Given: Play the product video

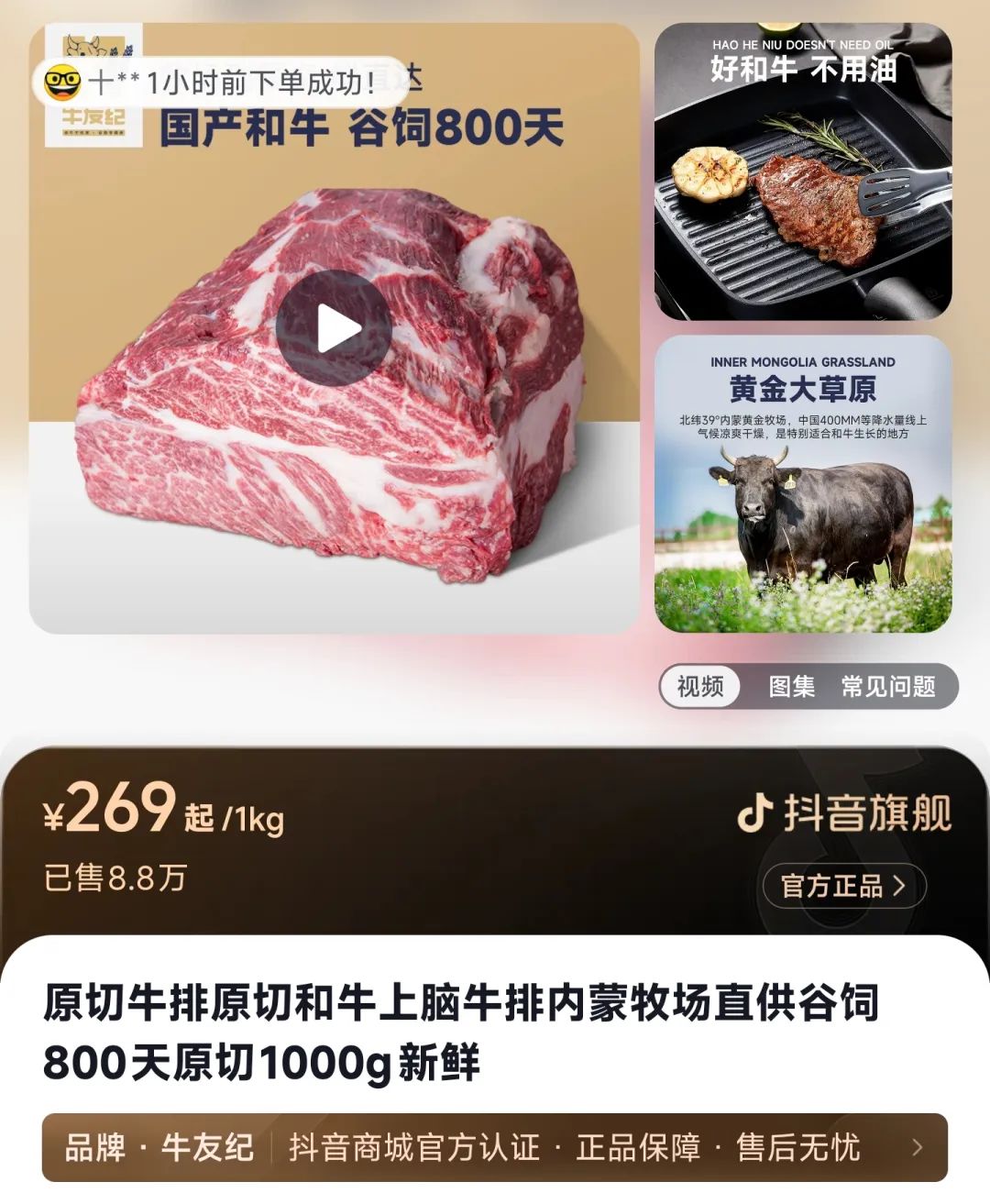Looking at the screenshot, I should 334,328.
